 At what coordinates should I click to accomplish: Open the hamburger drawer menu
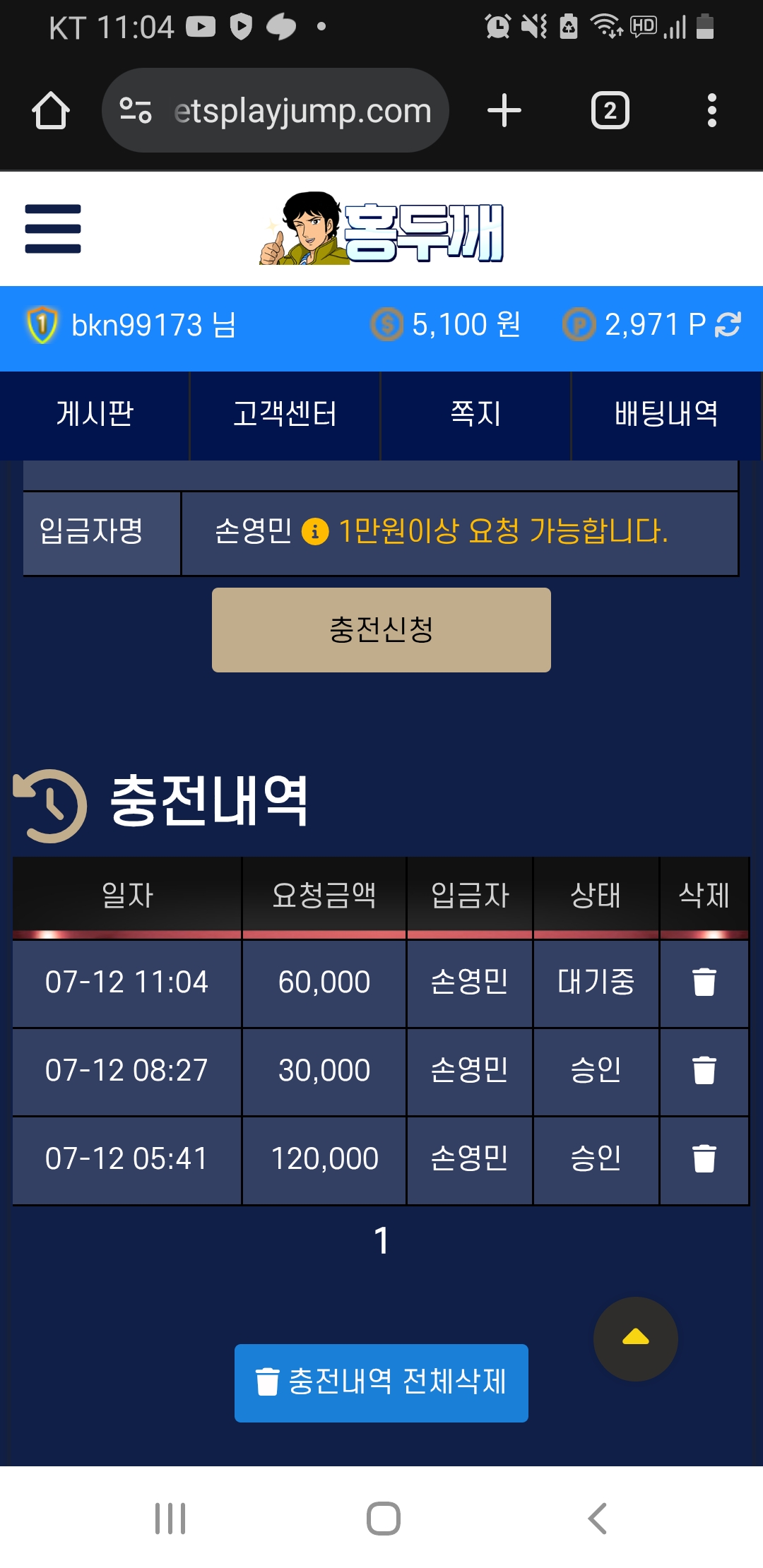(53, 228)
